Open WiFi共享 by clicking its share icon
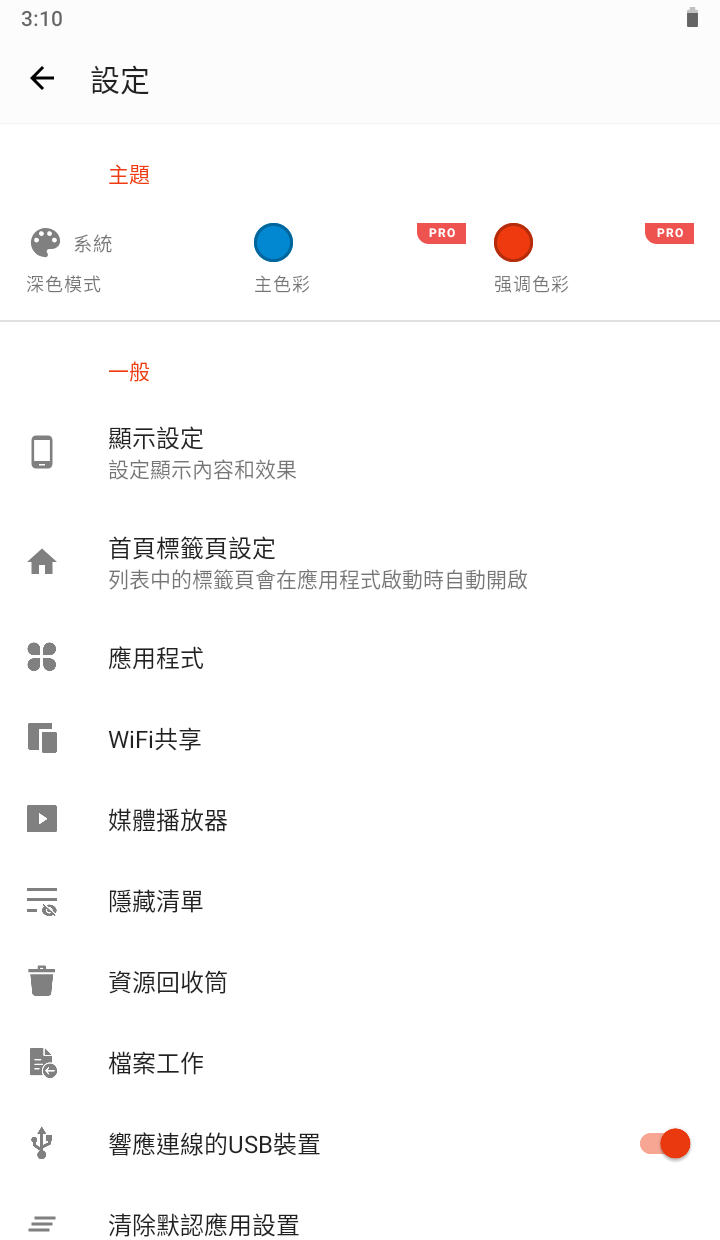720x1240 pixels. tap(41, 738)
